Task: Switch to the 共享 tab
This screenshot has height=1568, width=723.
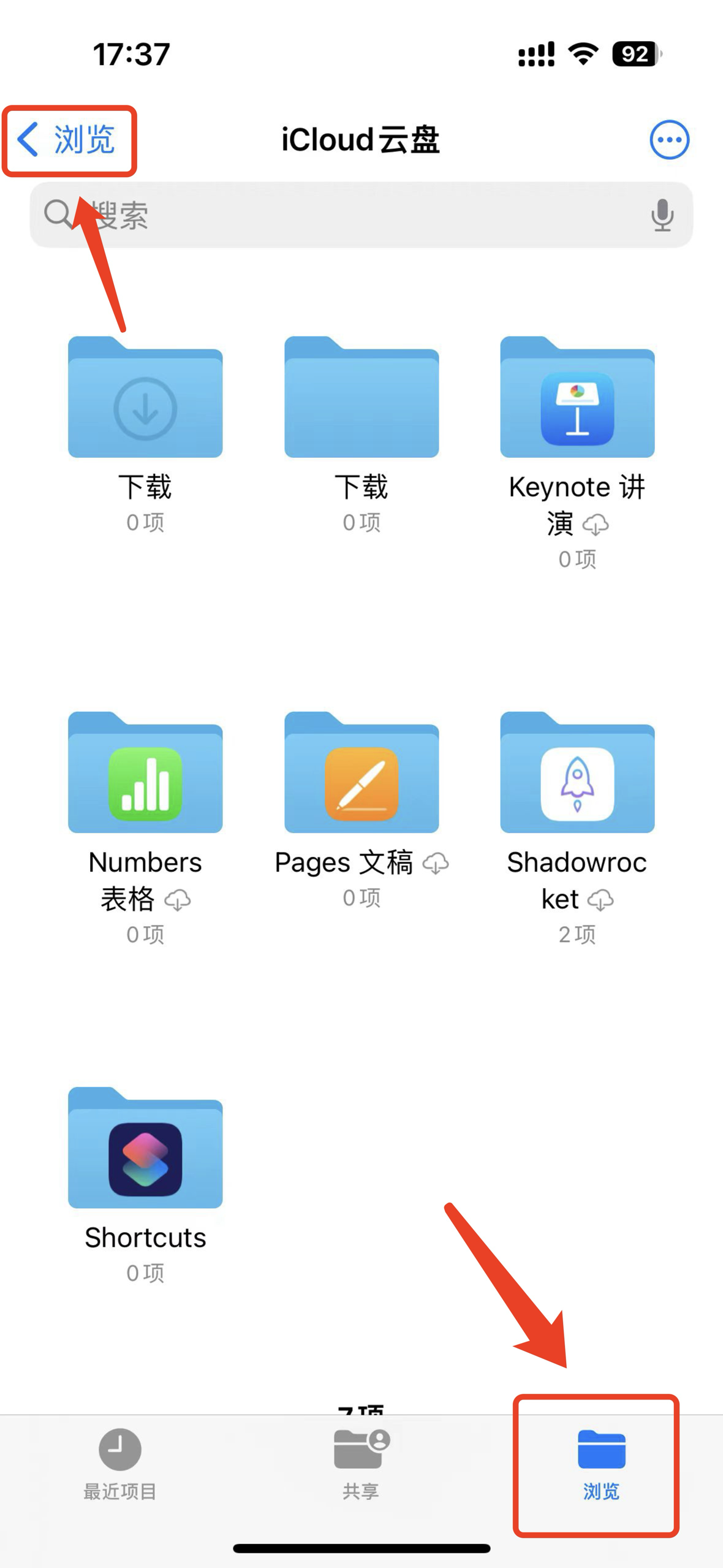Action: tap(361, 1463)
